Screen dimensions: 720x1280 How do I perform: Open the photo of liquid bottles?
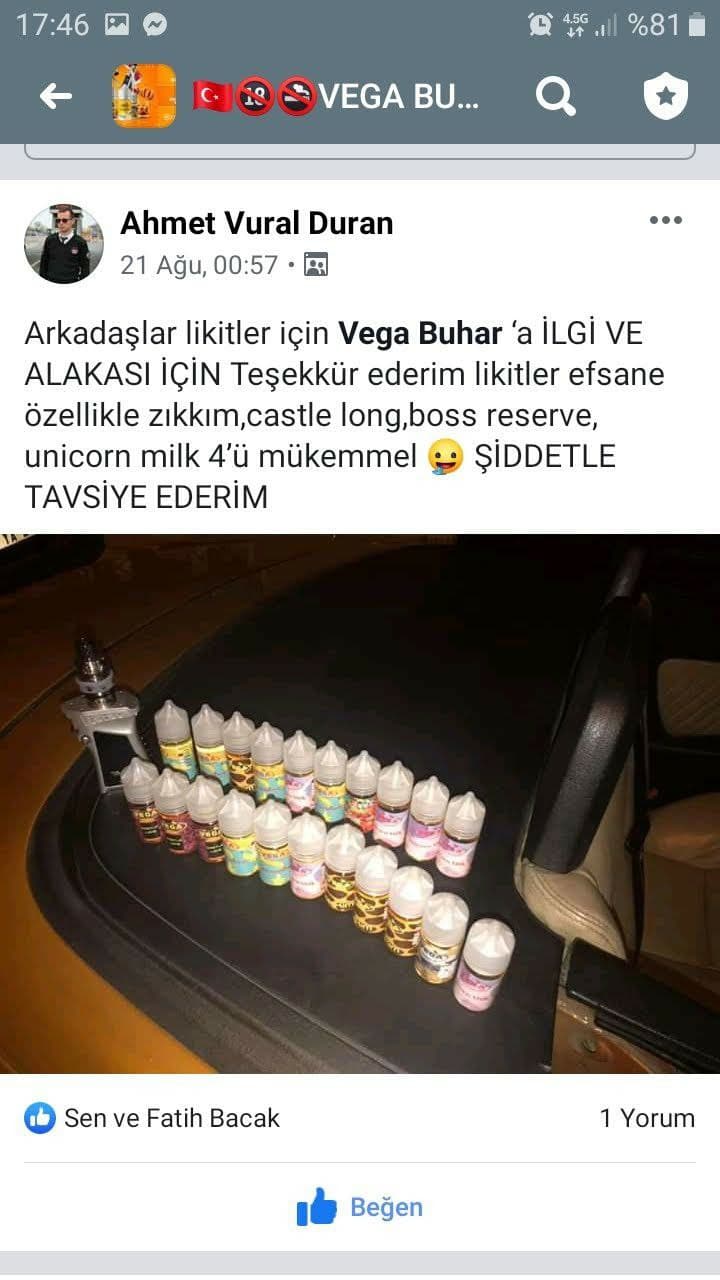[360, 803]
